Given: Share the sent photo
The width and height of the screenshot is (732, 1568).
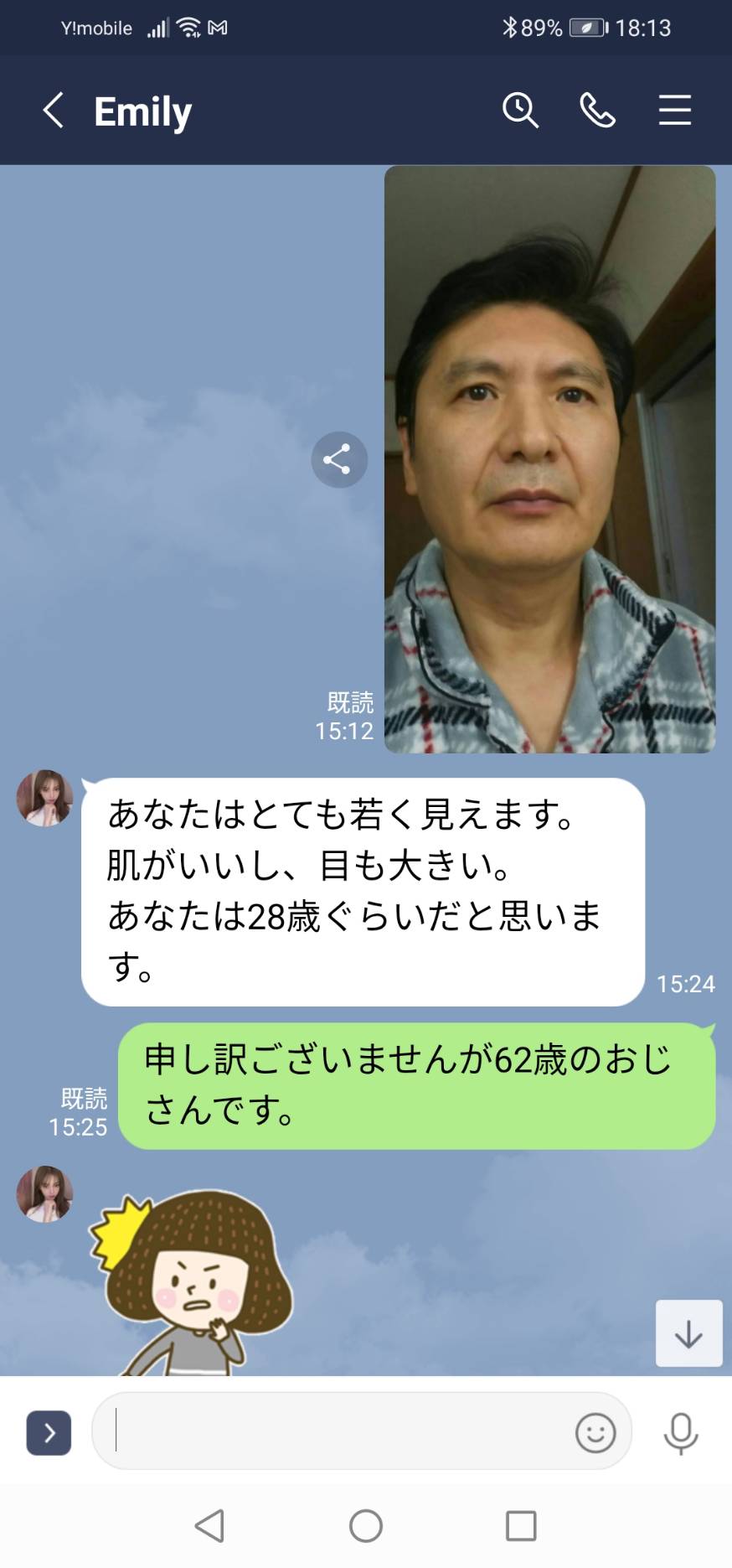Looking at the screenshot, I should click(339, 459).
